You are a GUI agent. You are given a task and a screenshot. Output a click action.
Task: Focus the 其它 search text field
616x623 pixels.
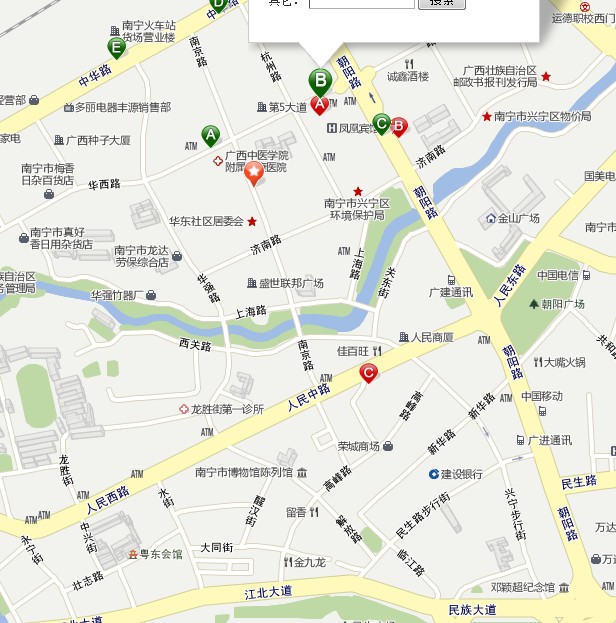[x=361, y=3]
